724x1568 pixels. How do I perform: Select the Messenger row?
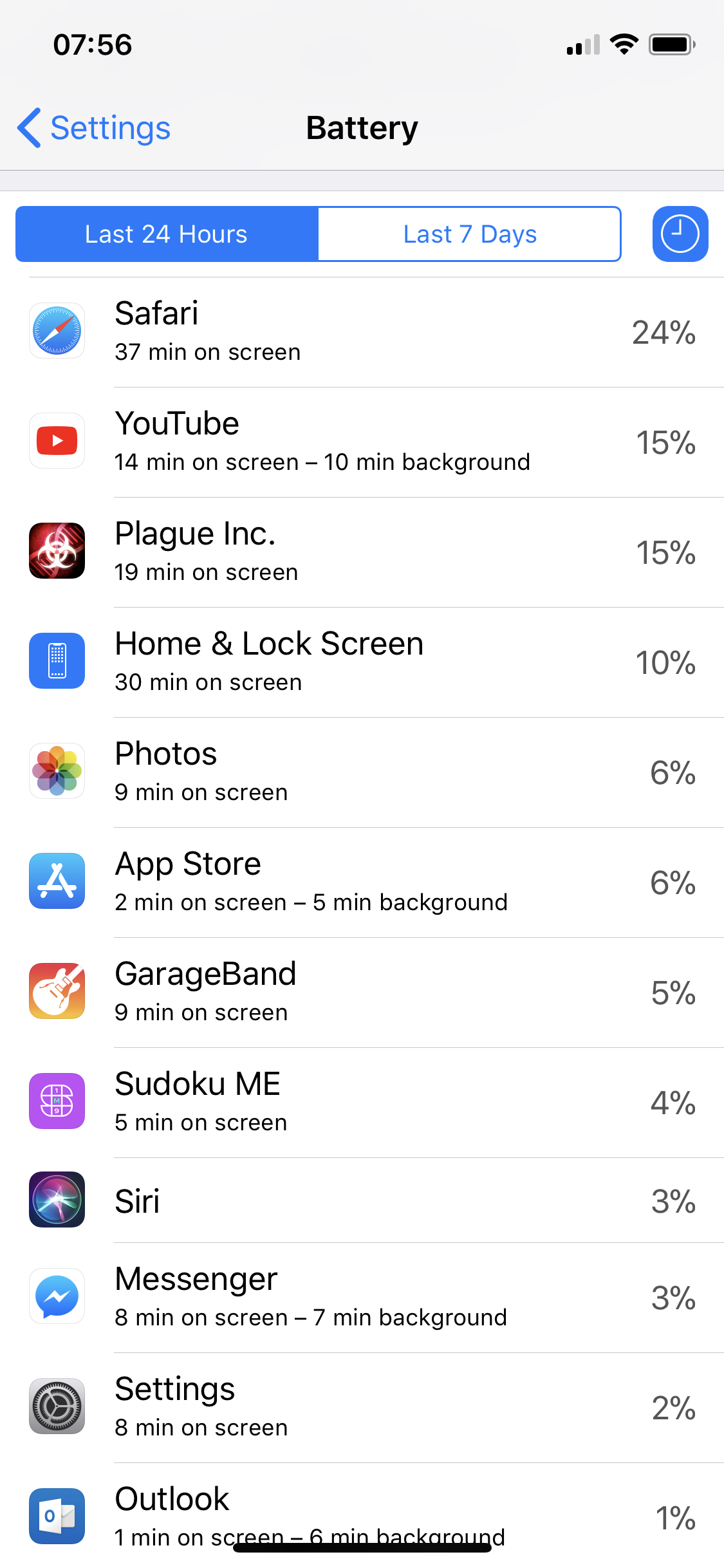(x=362, y=1298)
